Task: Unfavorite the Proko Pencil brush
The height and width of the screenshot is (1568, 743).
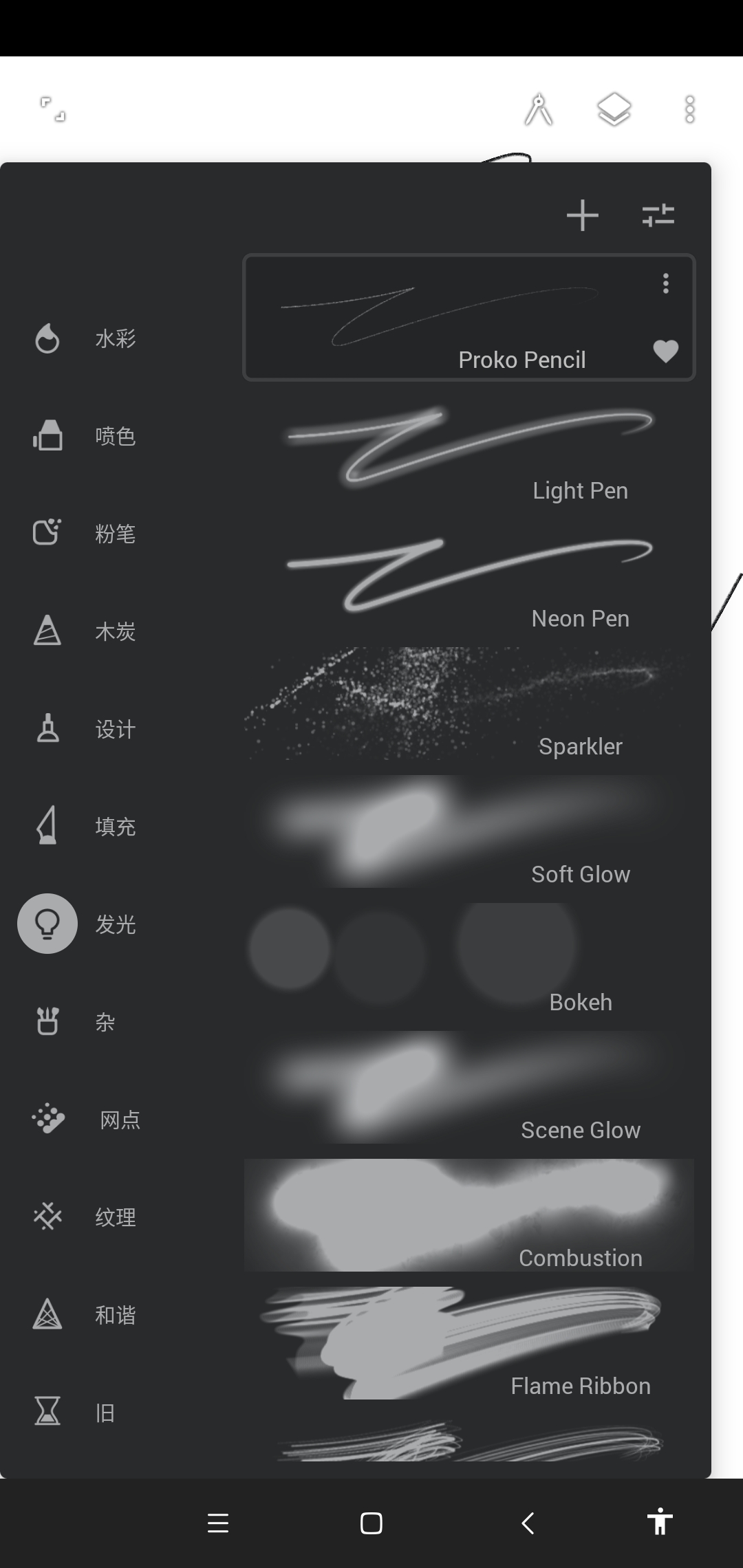Action: coord(665,351)
